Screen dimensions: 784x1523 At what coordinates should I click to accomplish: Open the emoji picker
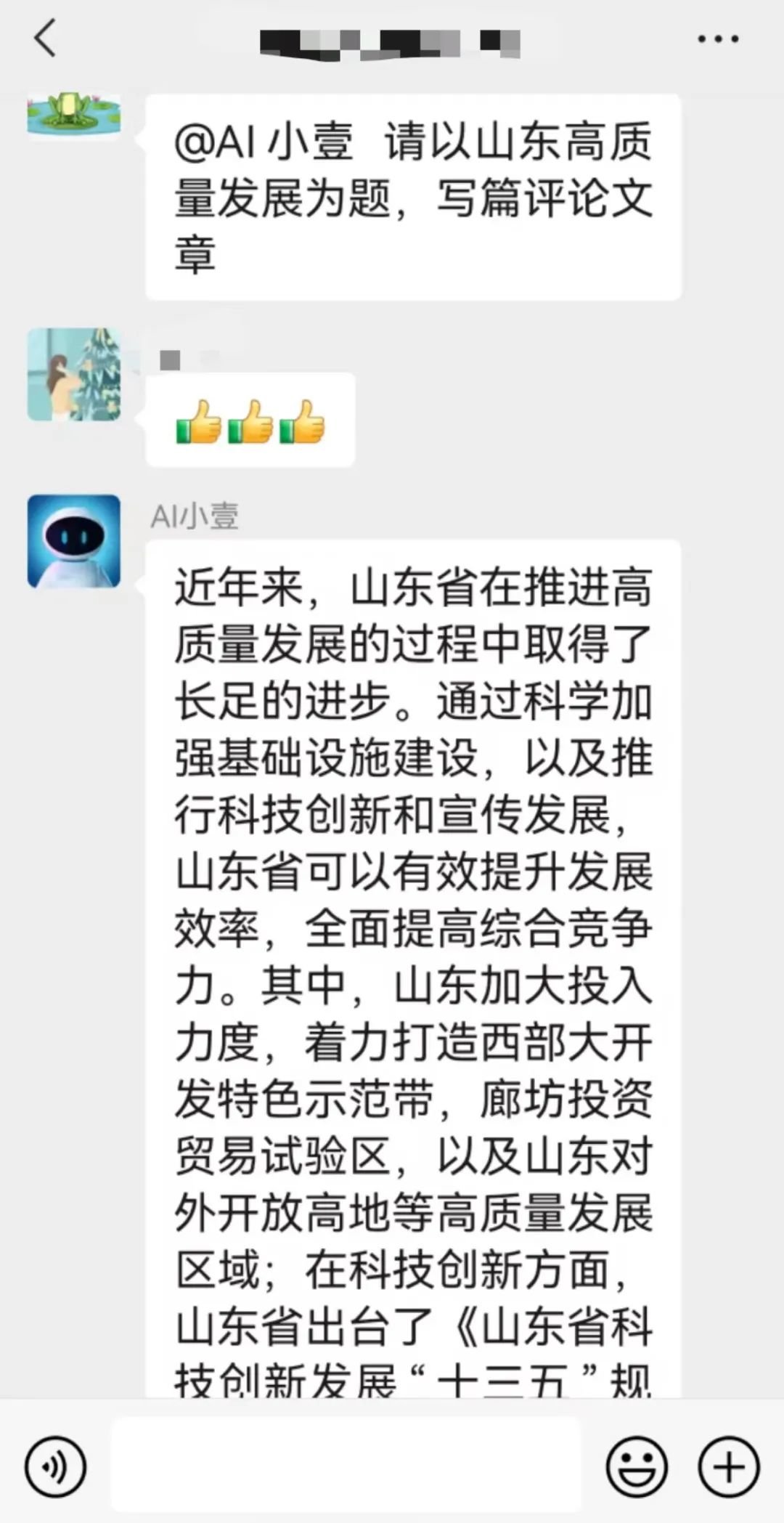click(x=637, y=1466)
